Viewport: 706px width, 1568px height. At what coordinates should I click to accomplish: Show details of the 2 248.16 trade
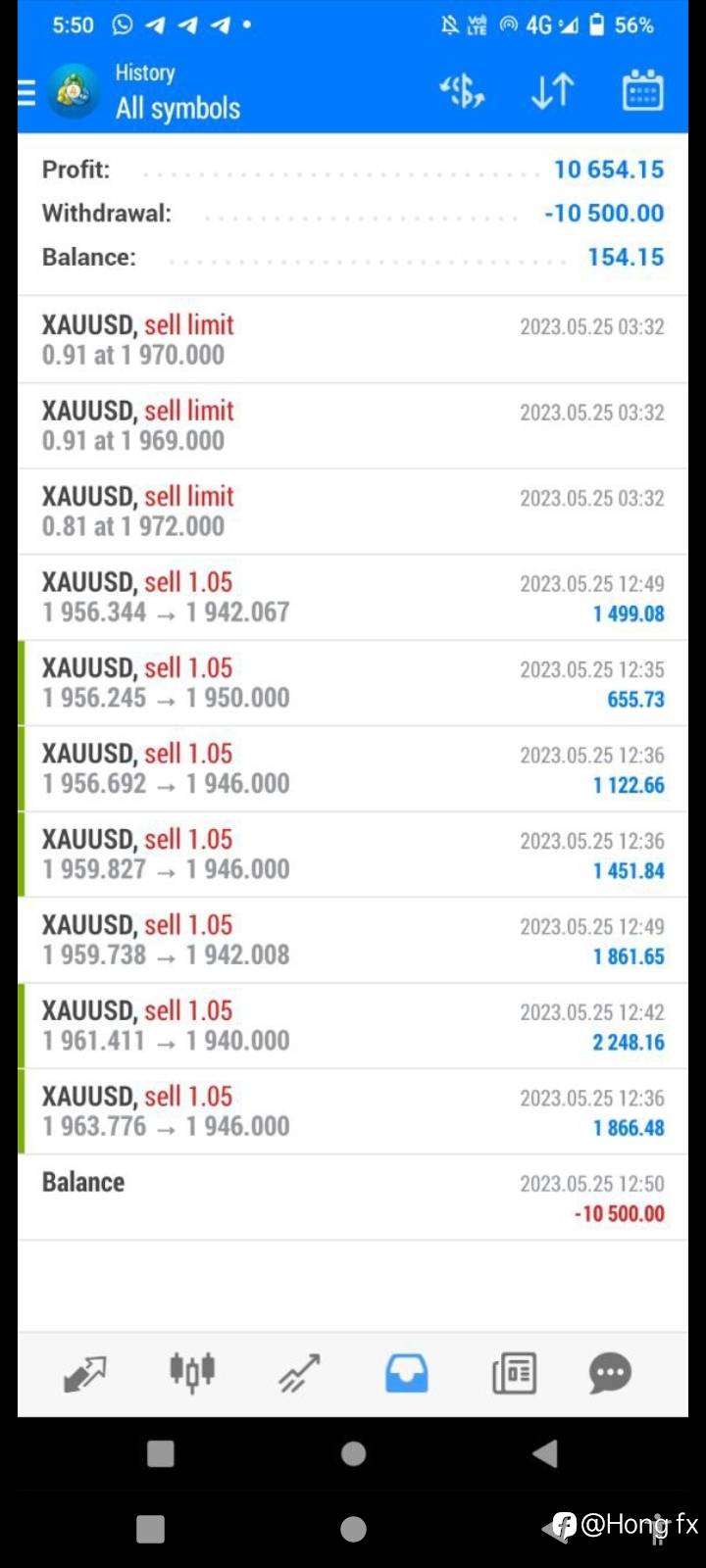tap(353, 1026)
